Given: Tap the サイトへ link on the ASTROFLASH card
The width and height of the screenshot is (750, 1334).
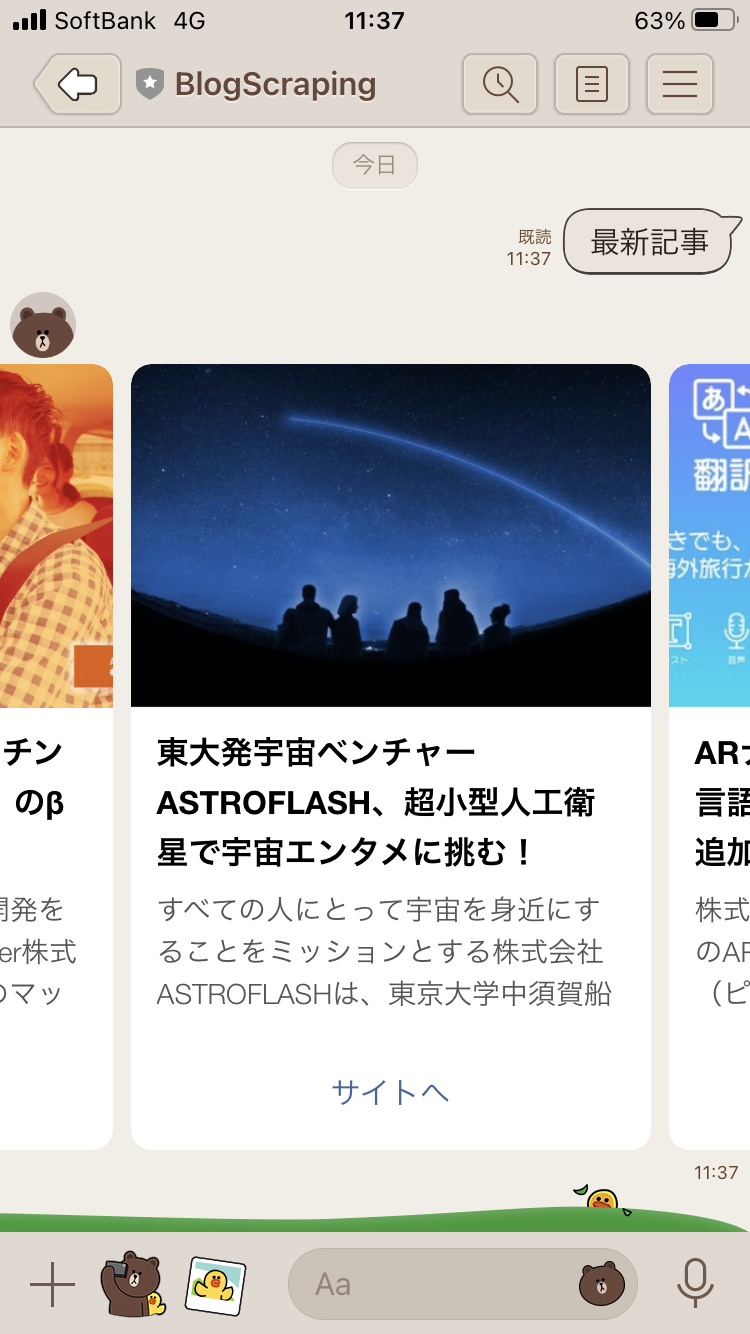Looking at the screenshot, I should click(x=390, y=1092).
